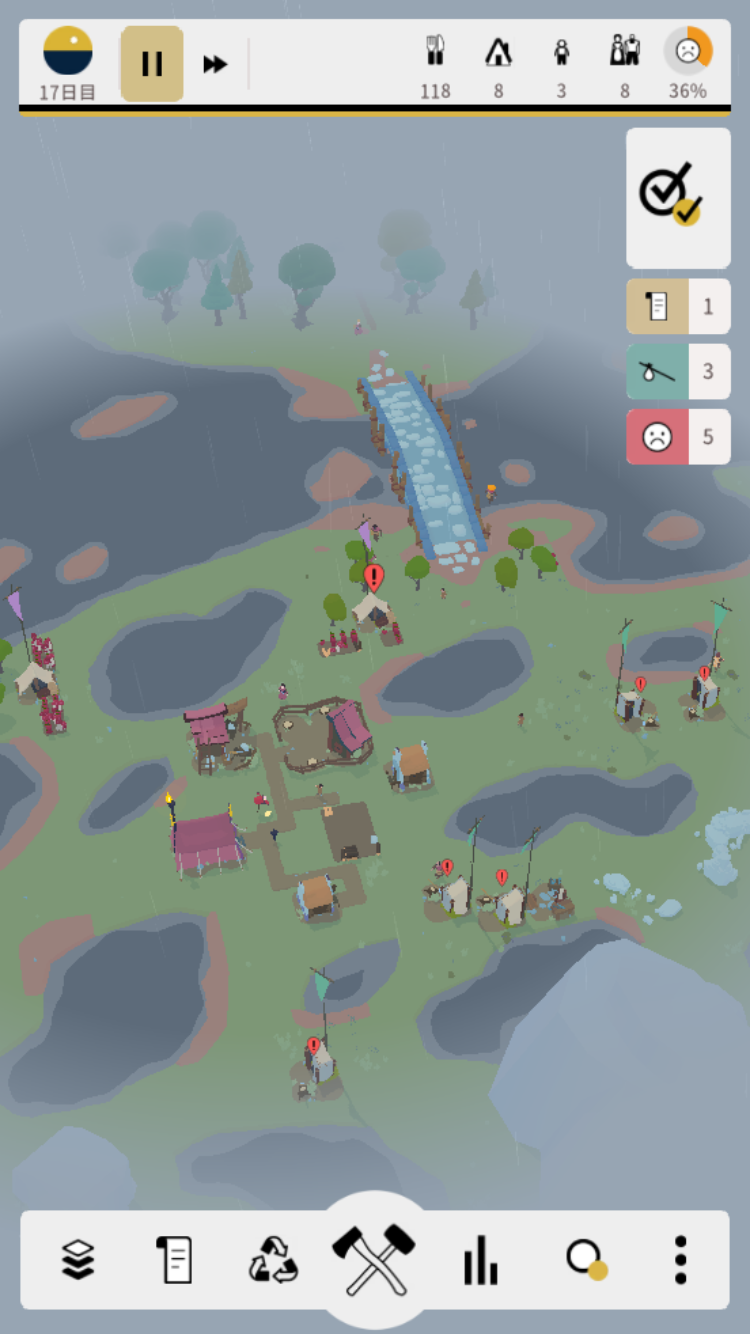Open the layers menu
750x1334 pixels.
pyautogui.click(x=78, y=1259)
